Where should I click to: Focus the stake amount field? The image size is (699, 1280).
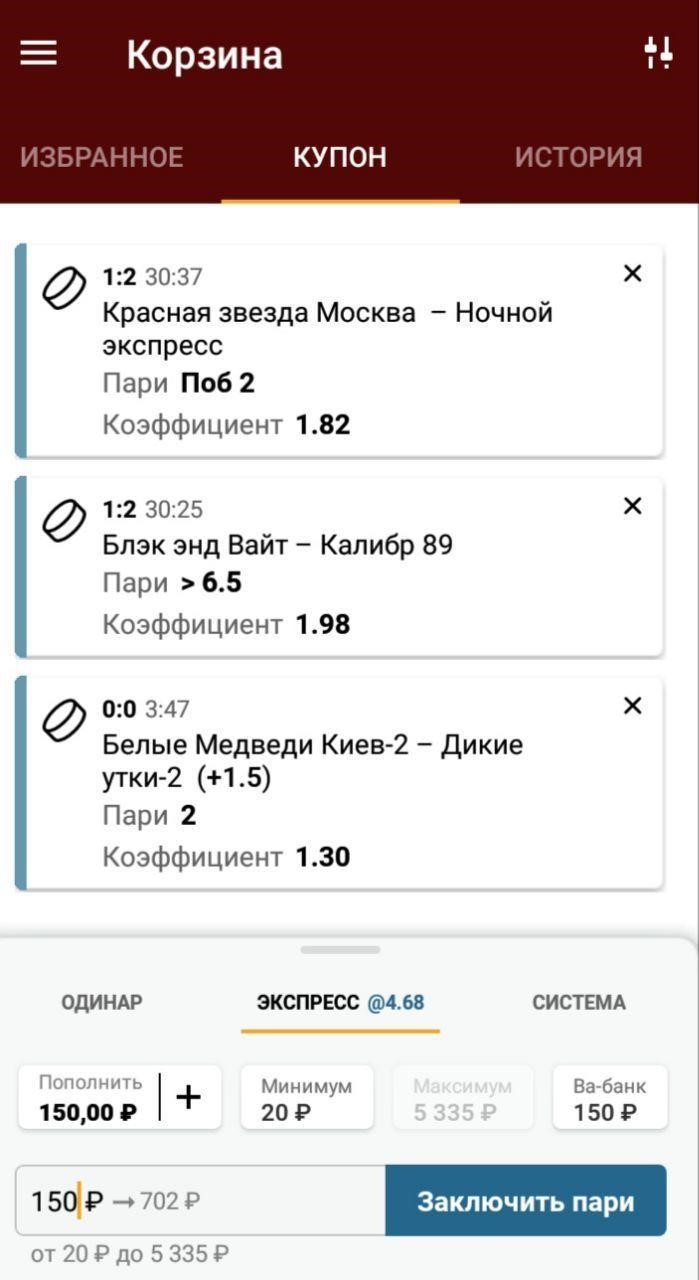click(x=201, y=1200)
